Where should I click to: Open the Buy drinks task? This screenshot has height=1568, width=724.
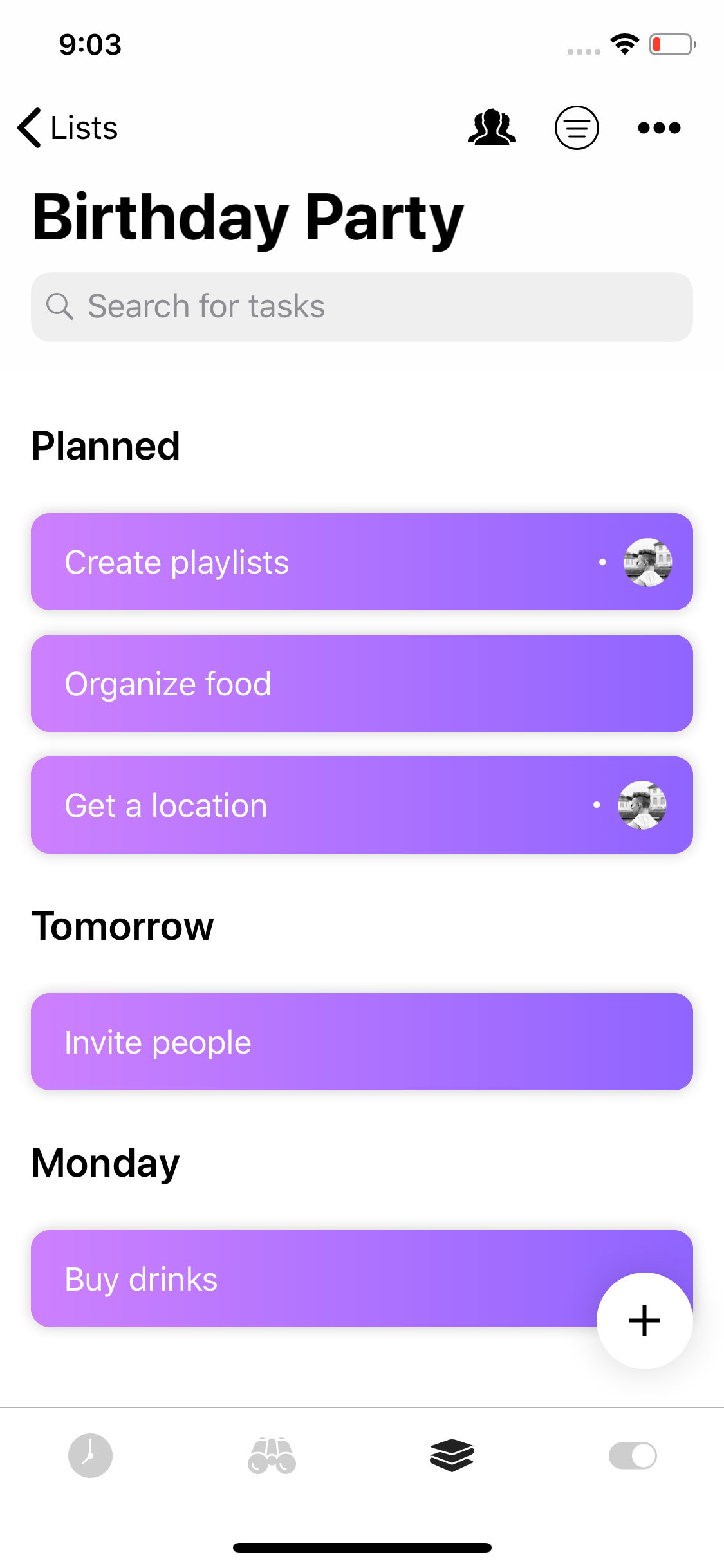pyautogui.click(x=309, y=1278)
